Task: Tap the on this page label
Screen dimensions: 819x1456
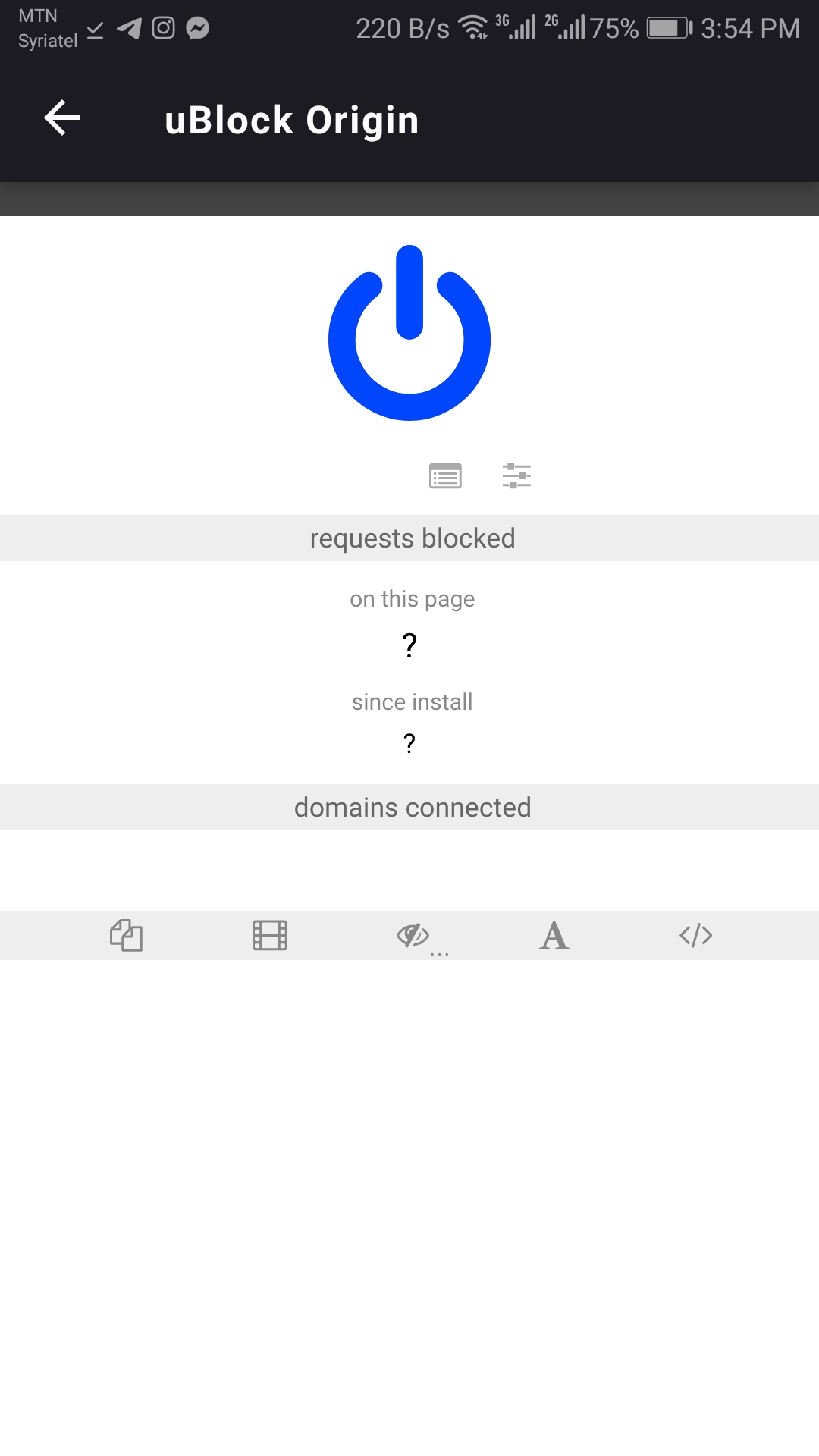Action: point(411,598)
